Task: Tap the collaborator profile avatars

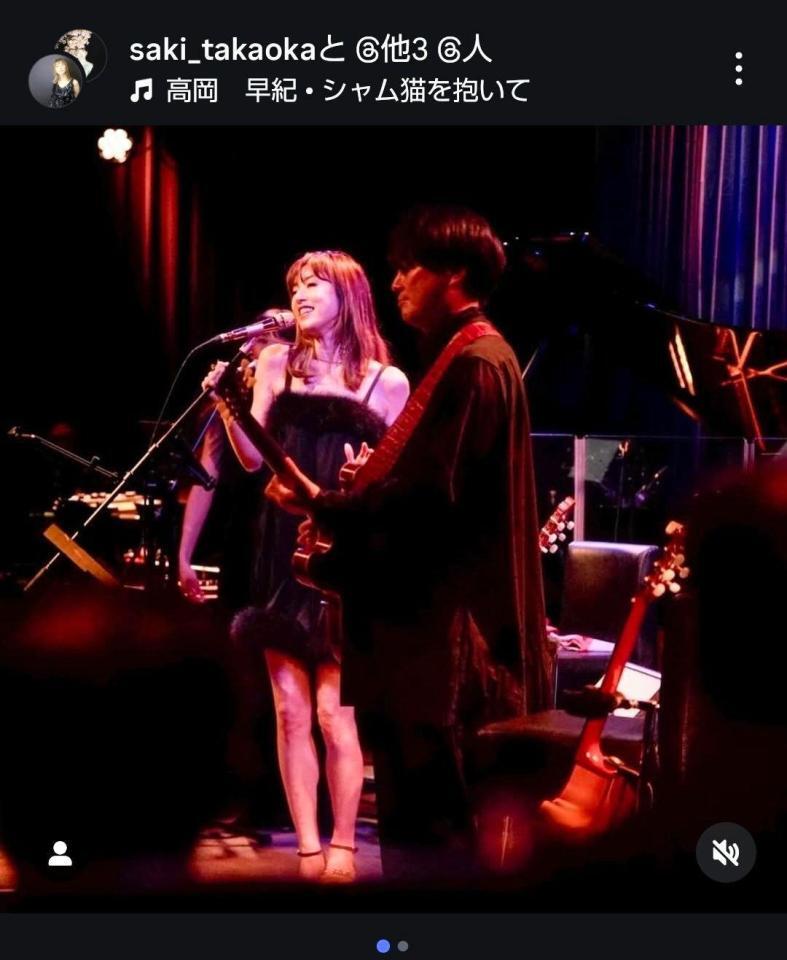Action: pos(66,68)
